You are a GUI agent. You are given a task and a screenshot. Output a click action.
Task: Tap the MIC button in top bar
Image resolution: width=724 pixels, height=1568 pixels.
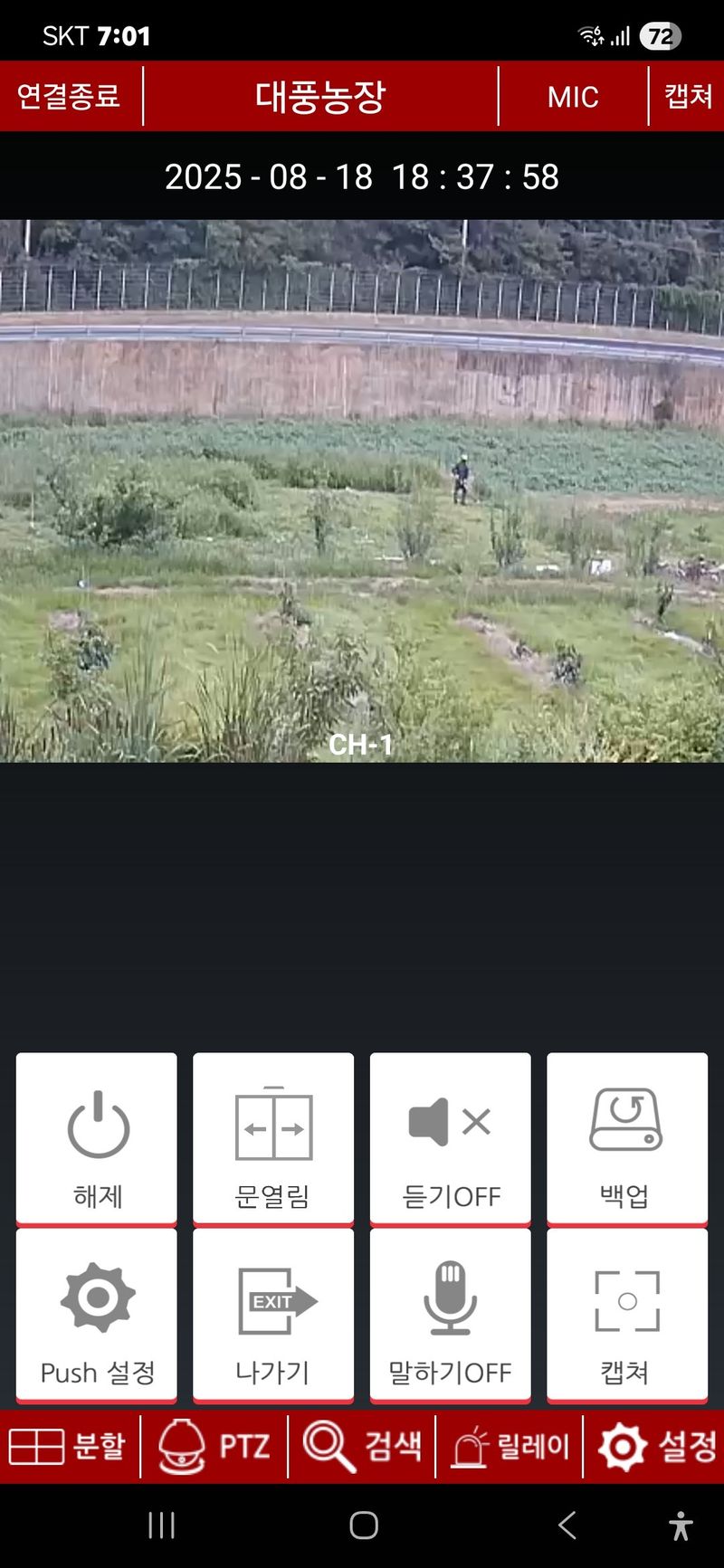tap(572, 96)
